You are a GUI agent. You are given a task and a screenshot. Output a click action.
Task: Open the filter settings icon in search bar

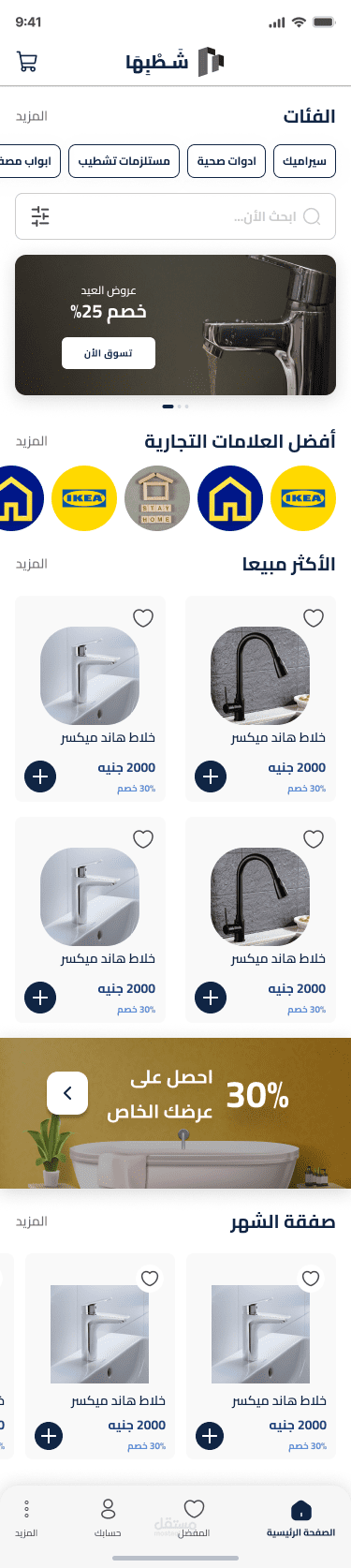click(40, 216)
